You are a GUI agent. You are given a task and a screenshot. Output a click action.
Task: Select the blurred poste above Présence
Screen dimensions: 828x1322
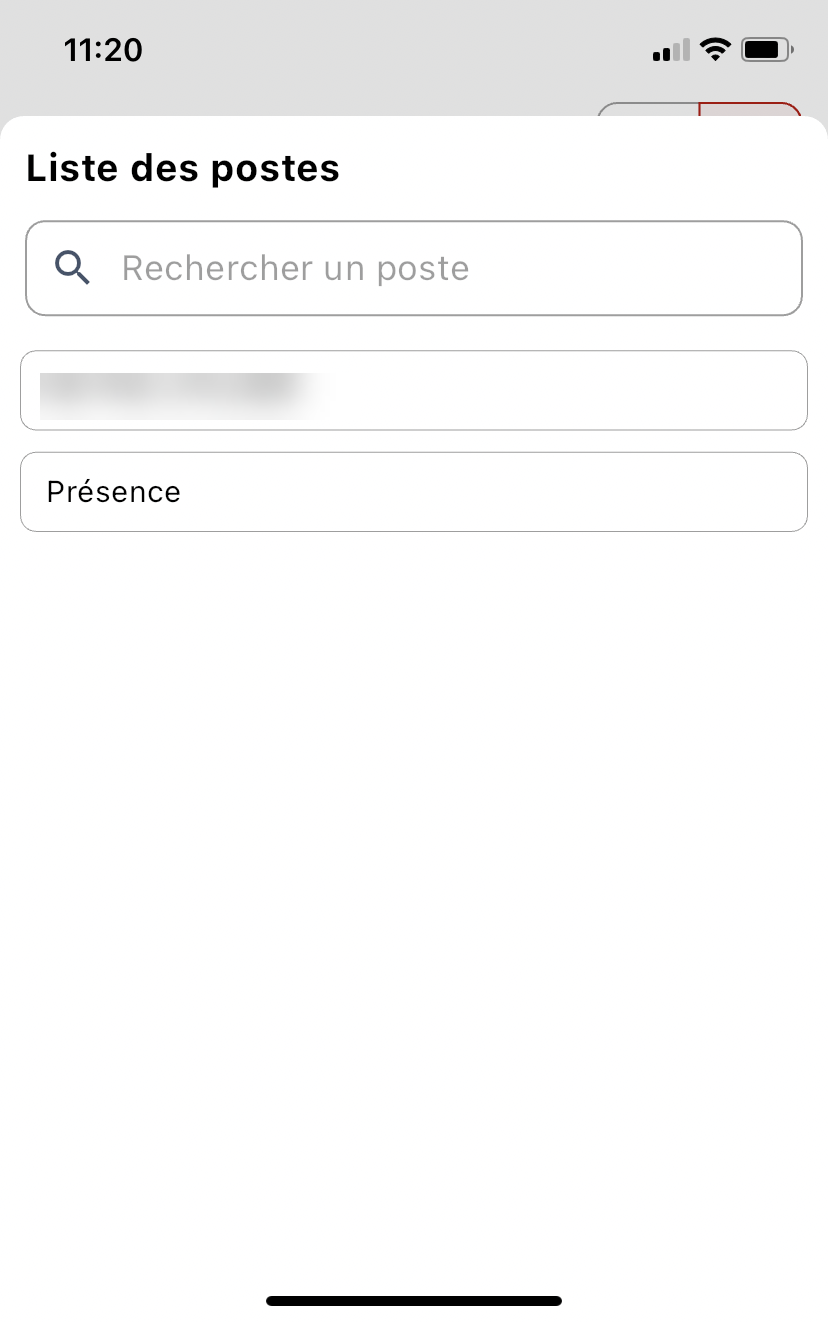(x=414, y=391)
